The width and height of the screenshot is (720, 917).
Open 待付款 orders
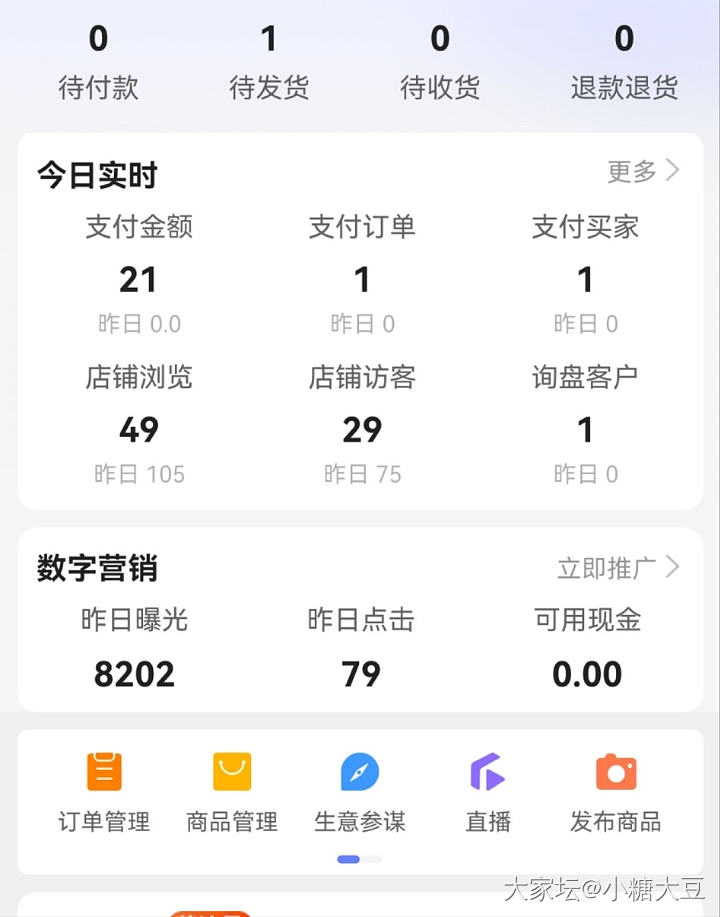point(98,64)
